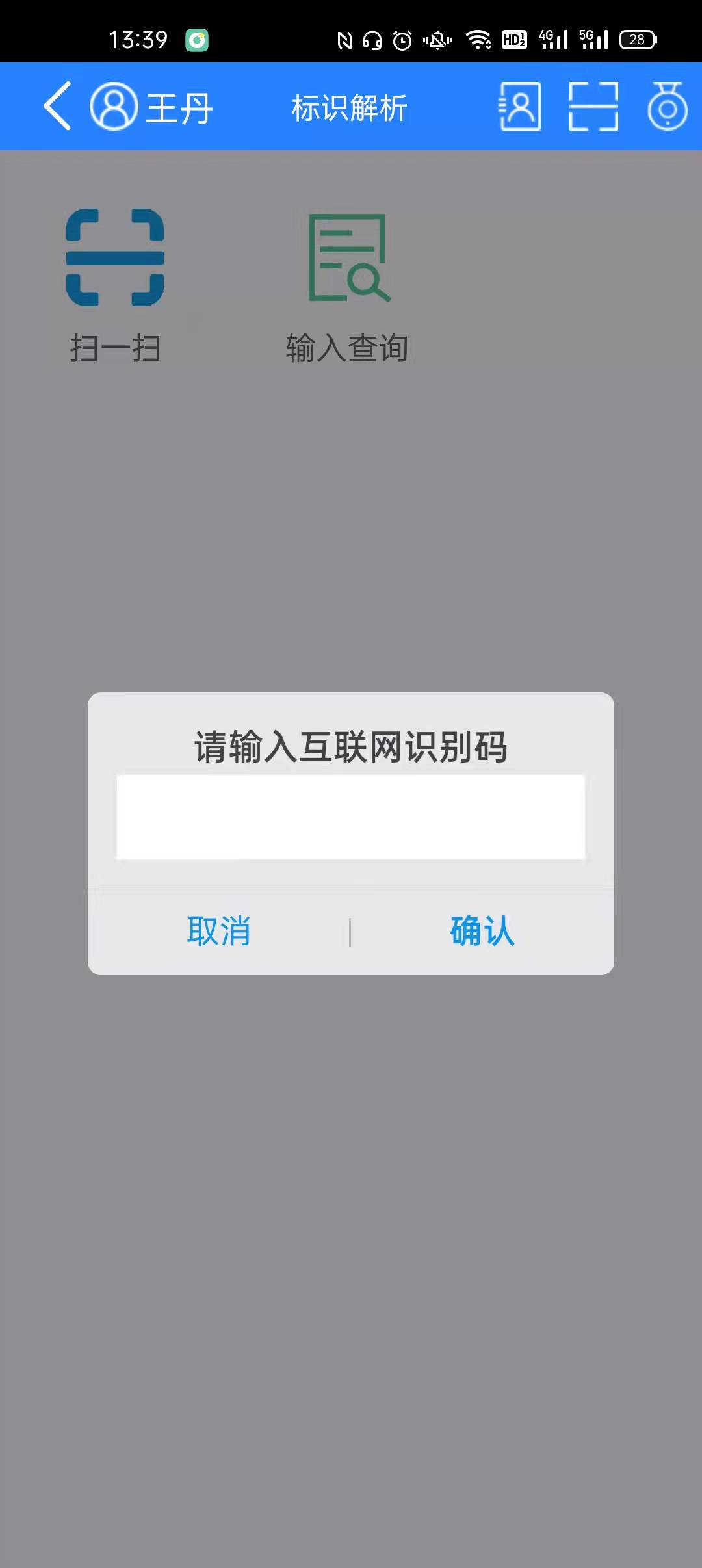Confirm the entered identification code
The image size is (702, 1568).
pos(482,931)
